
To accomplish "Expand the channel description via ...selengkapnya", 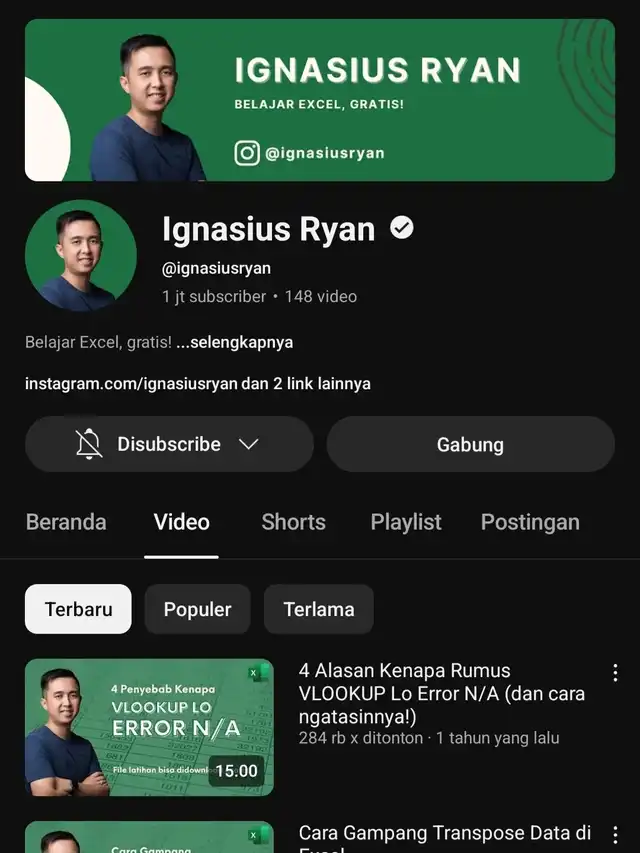I will (235, 342).
